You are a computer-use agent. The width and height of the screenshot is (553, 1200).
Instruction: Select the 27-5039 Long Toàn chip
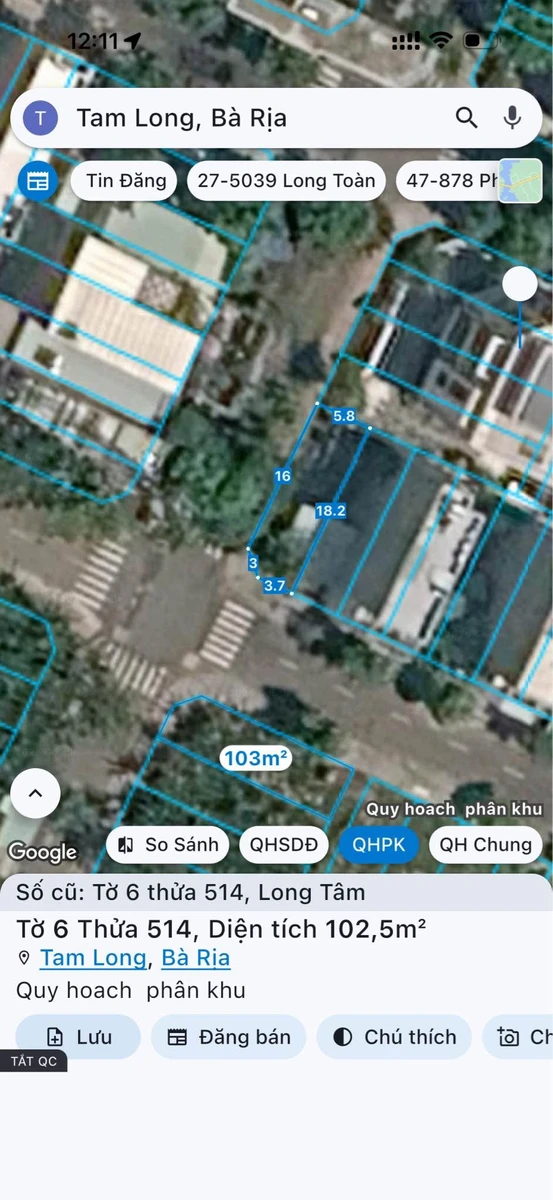click(x=286, y=181)
